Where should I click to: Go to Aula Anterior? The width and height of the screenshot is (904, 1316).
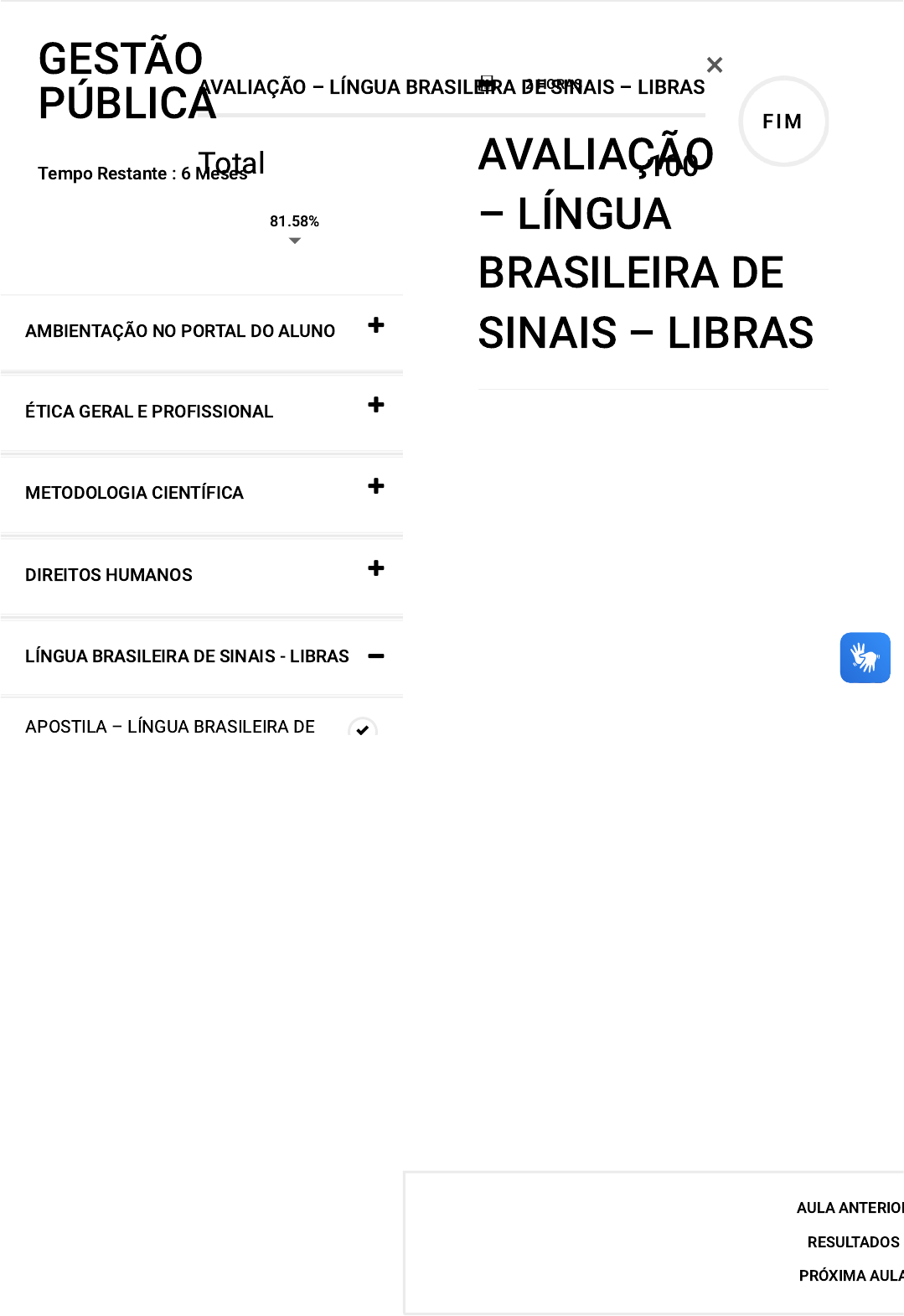click(x=849, y=1208)
